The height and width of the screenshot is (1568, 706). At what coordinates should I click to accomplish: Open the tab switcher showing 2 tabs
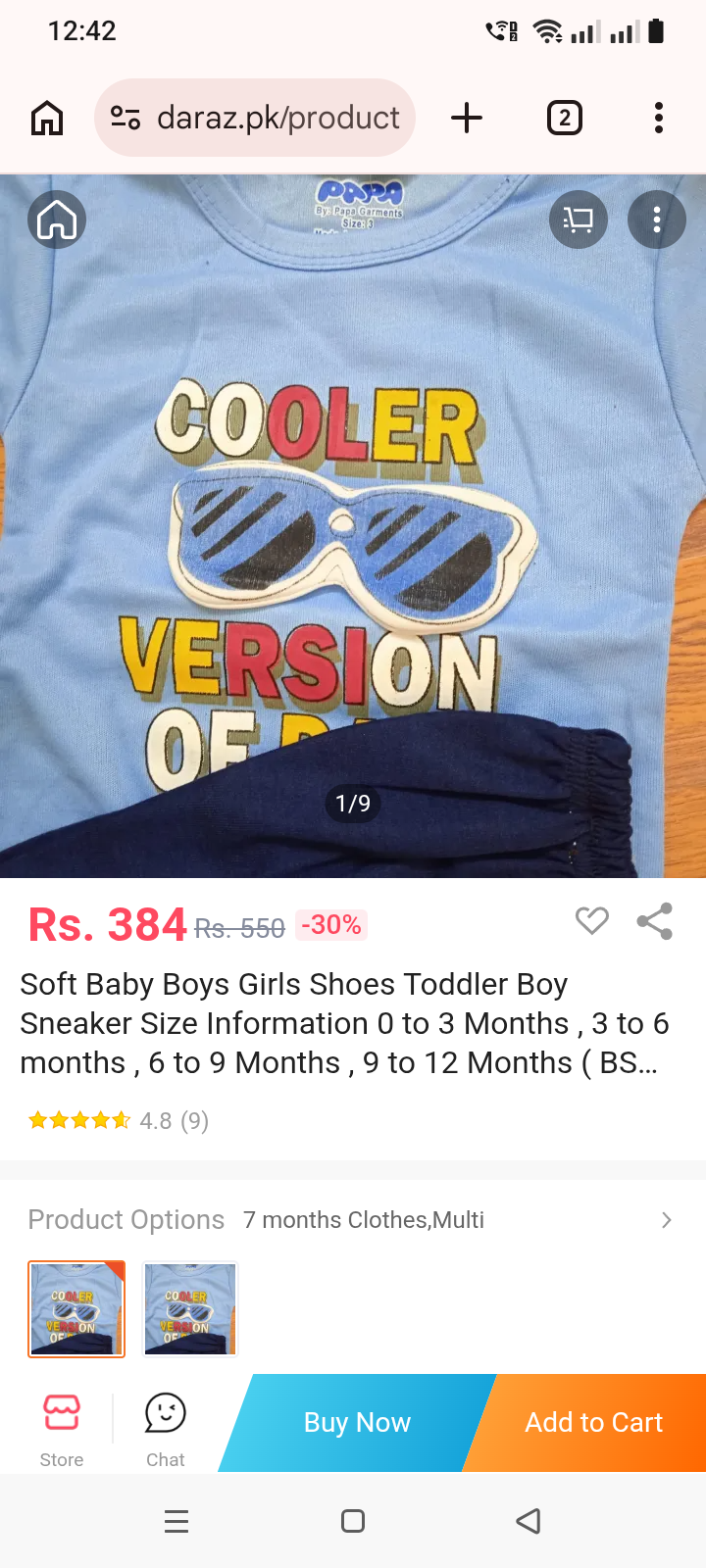point(564,118)
